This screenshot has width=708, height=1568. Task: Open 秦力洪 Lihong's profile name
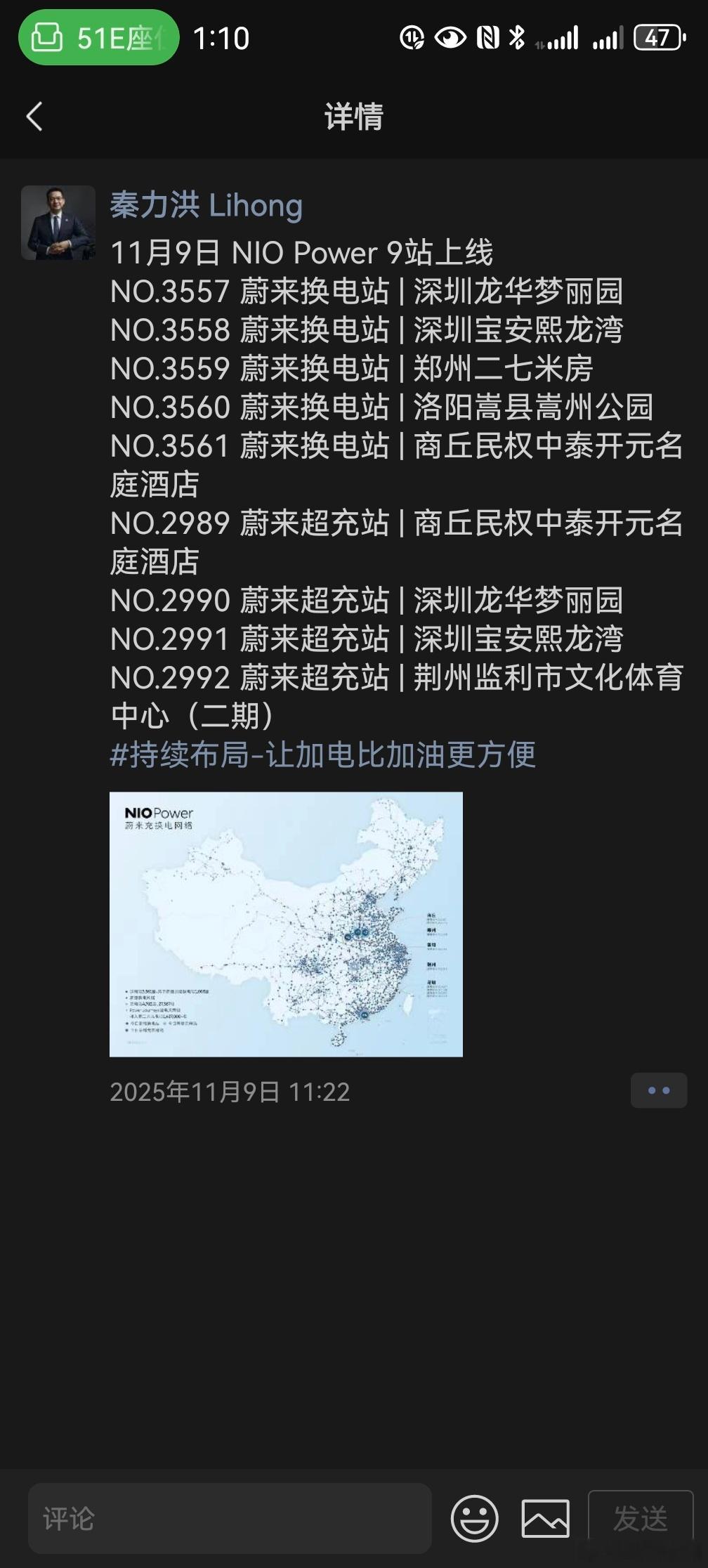point(206,206)
